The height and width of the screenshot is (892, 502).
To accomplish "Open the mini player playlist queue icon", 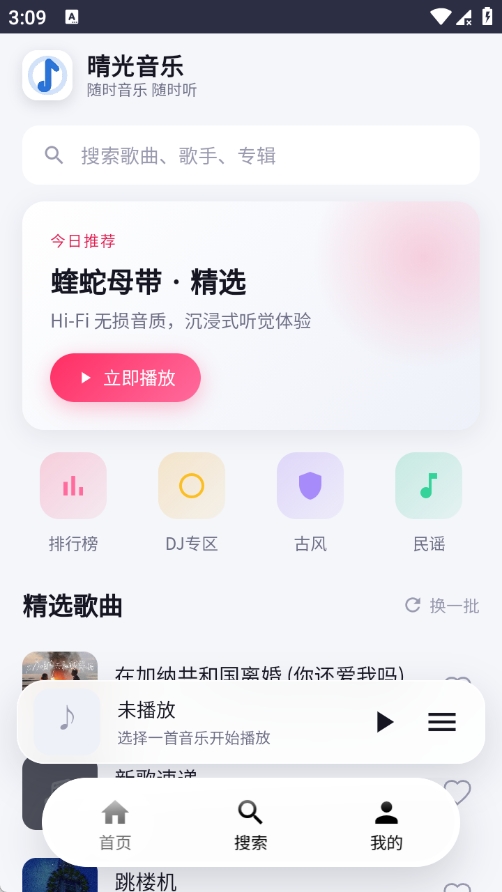I will pyautogui.click(x=442, y=722).
